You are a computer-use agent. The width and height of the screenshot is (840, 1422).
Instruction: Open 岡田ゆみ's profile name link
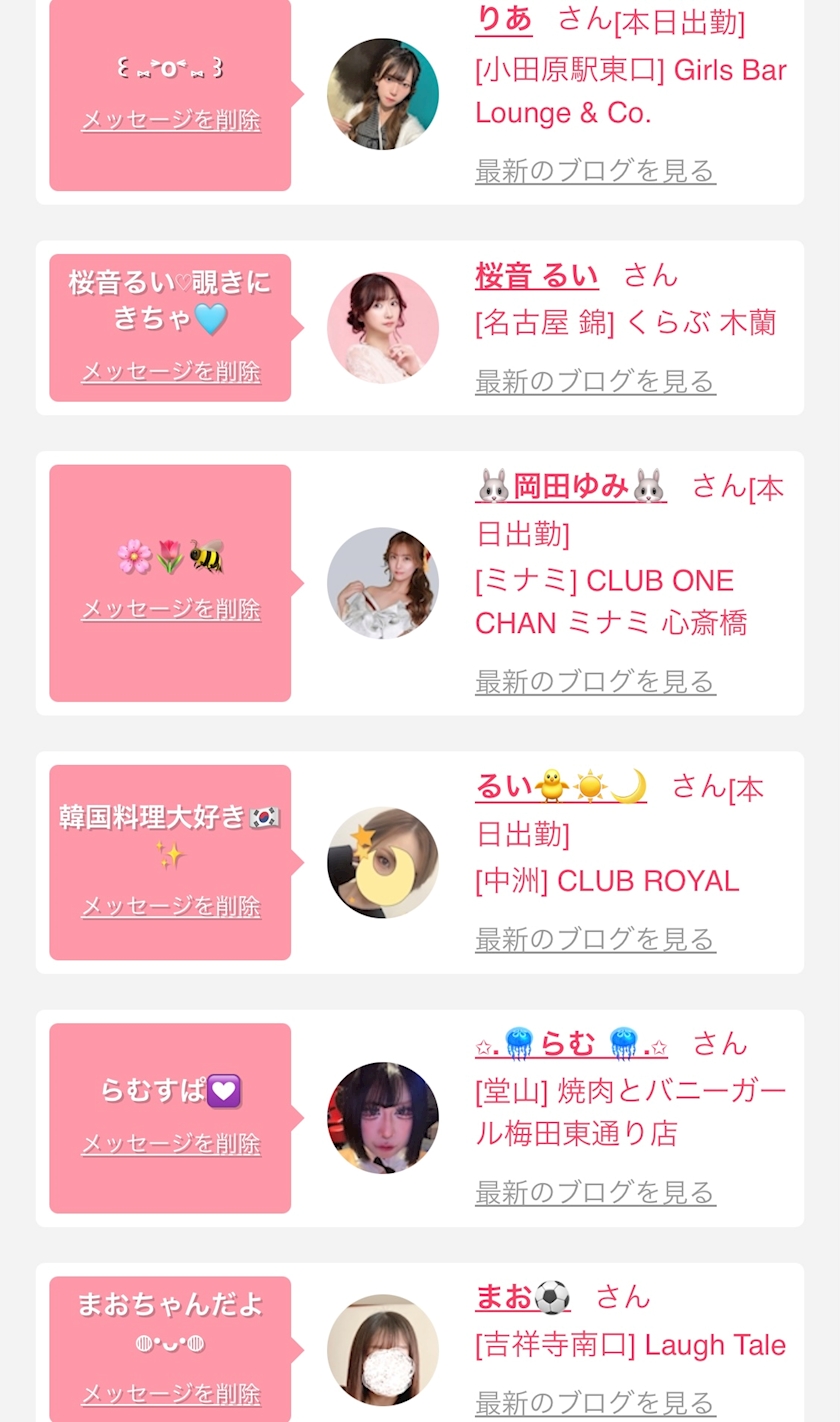(x=571, y=487)
